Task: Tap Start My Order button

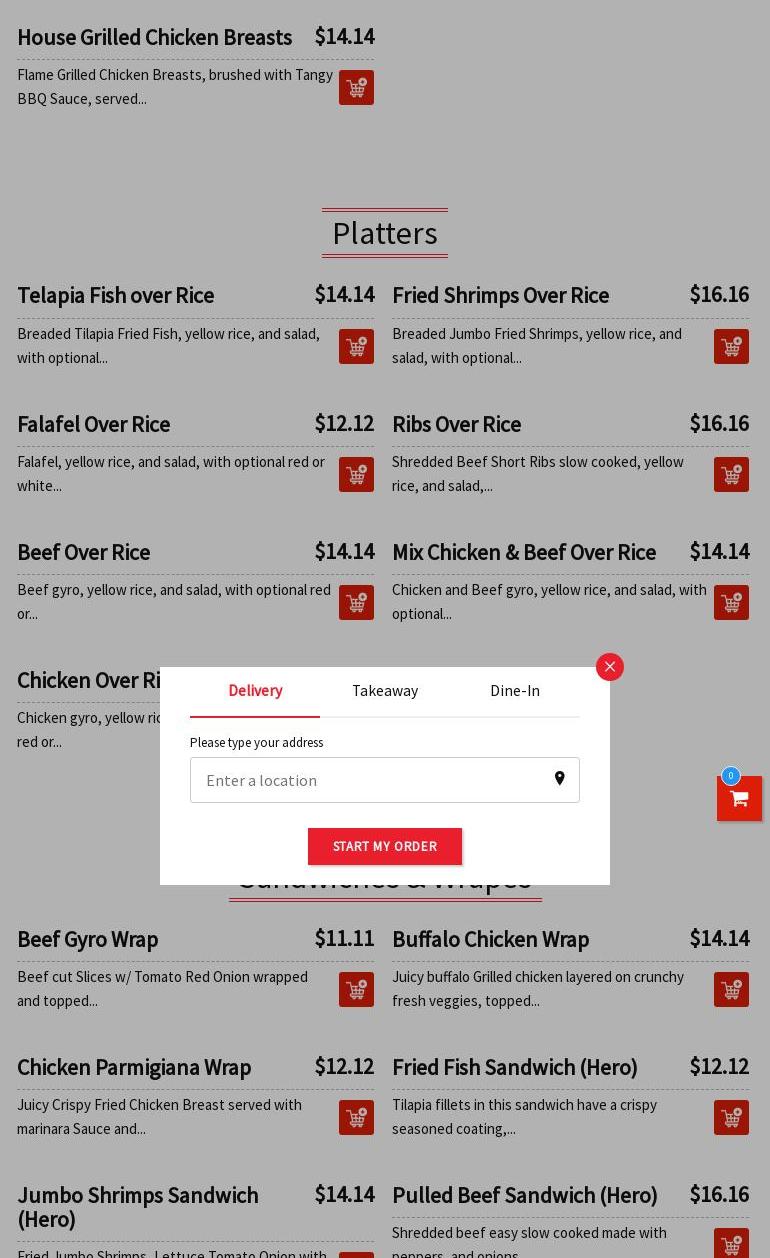Action: [385, 846]
